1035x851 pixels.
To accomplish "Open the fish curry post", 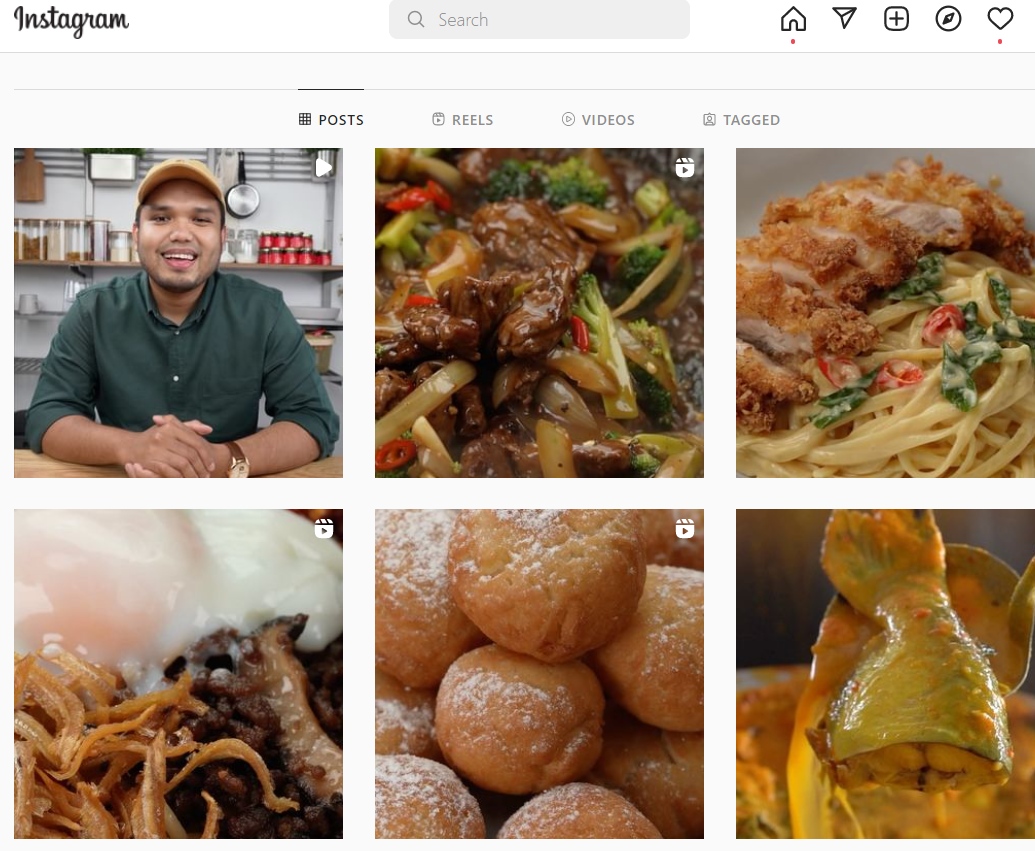I will pos(885,674).
